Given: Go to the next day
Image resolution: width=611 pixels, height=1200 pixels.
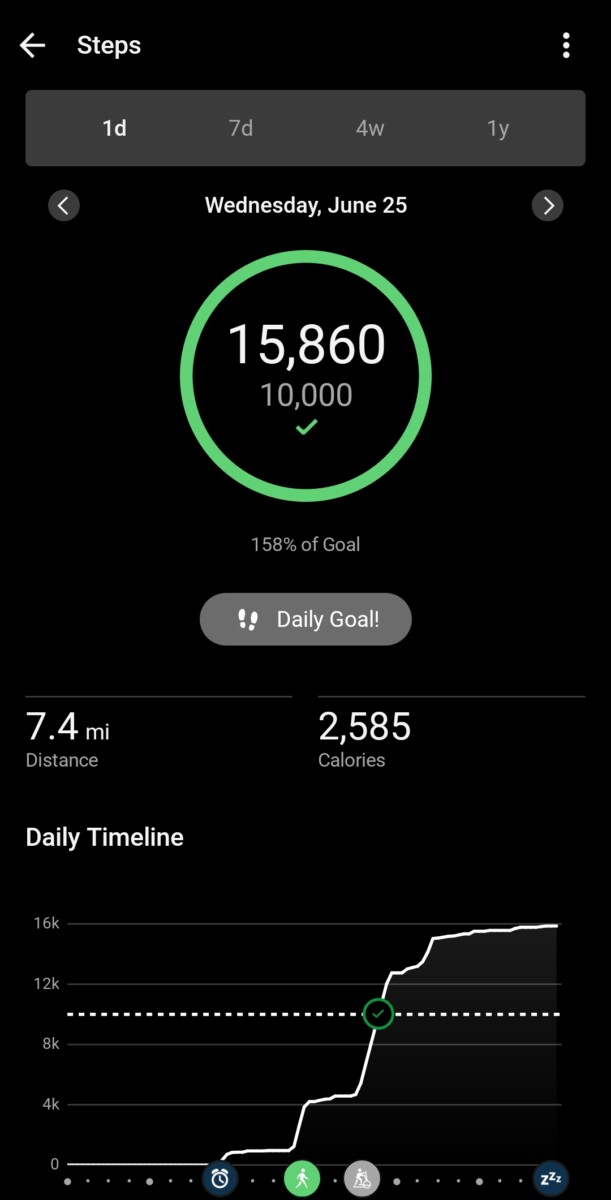Looking at the screenshot, I should click(547, 206).
